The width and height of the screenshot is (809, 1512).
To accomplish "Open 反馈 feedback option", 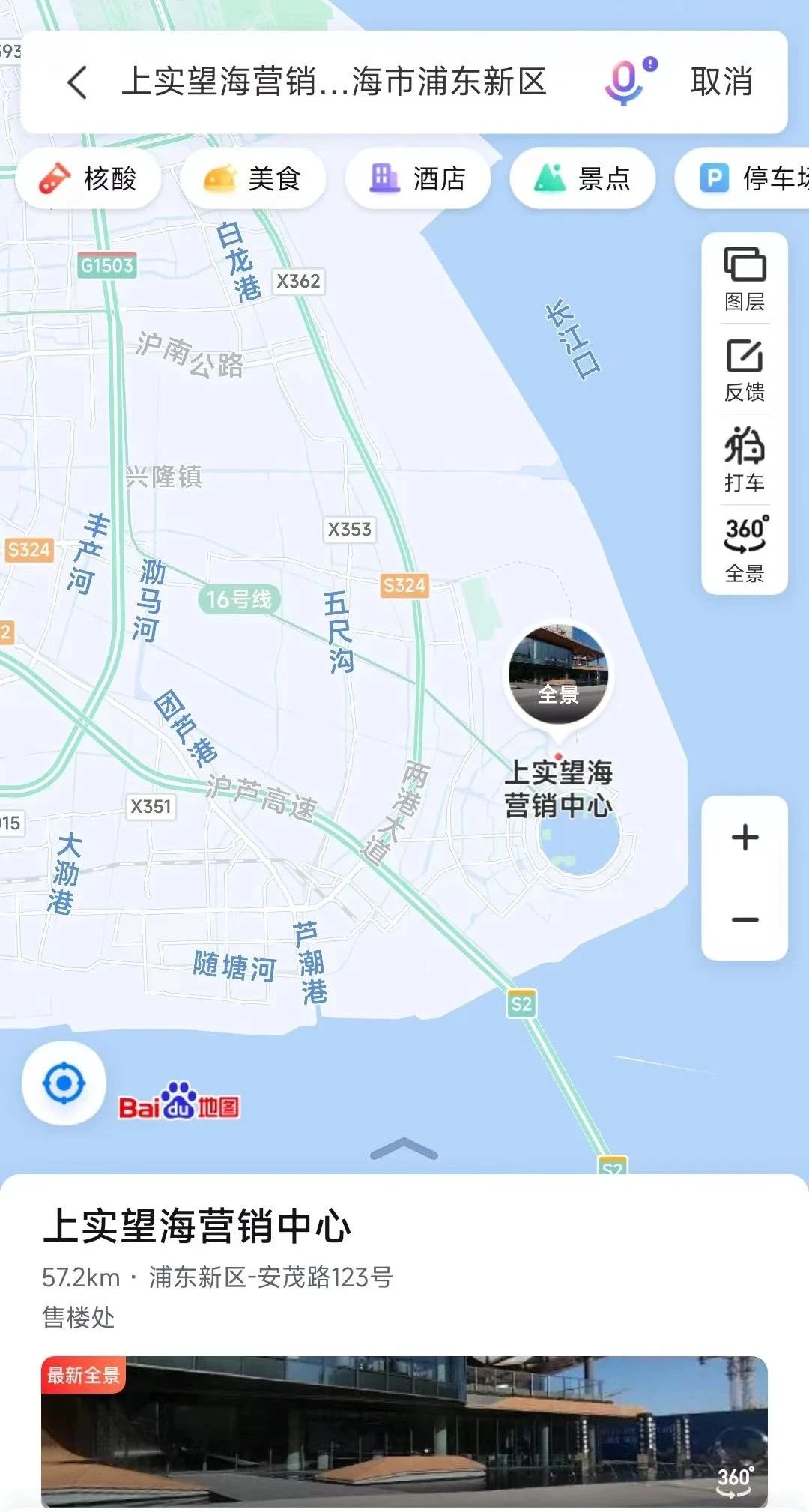I will pyautogui.click(x=745, y=370).
